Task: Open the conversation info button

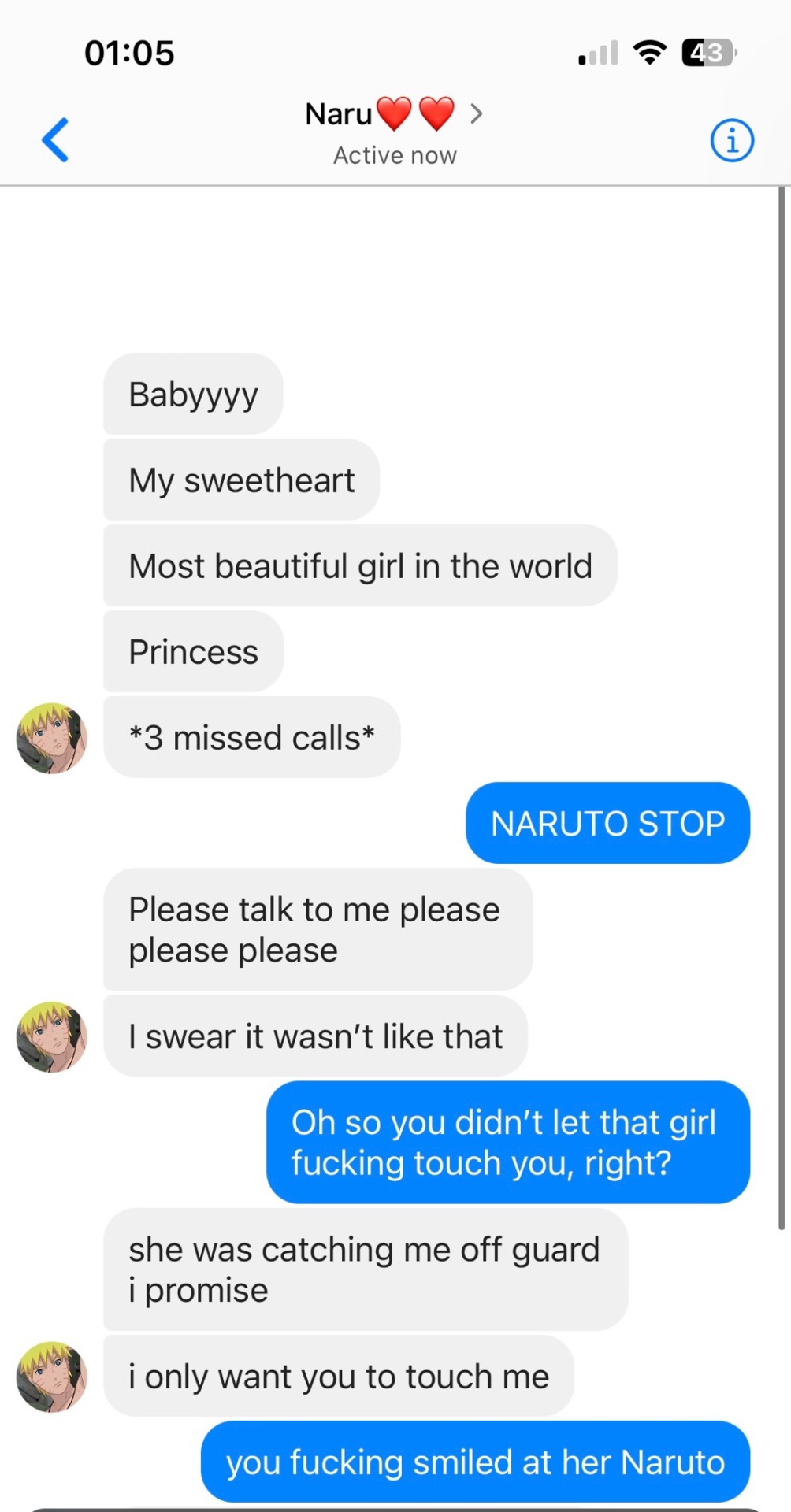Action: point(732,141)
